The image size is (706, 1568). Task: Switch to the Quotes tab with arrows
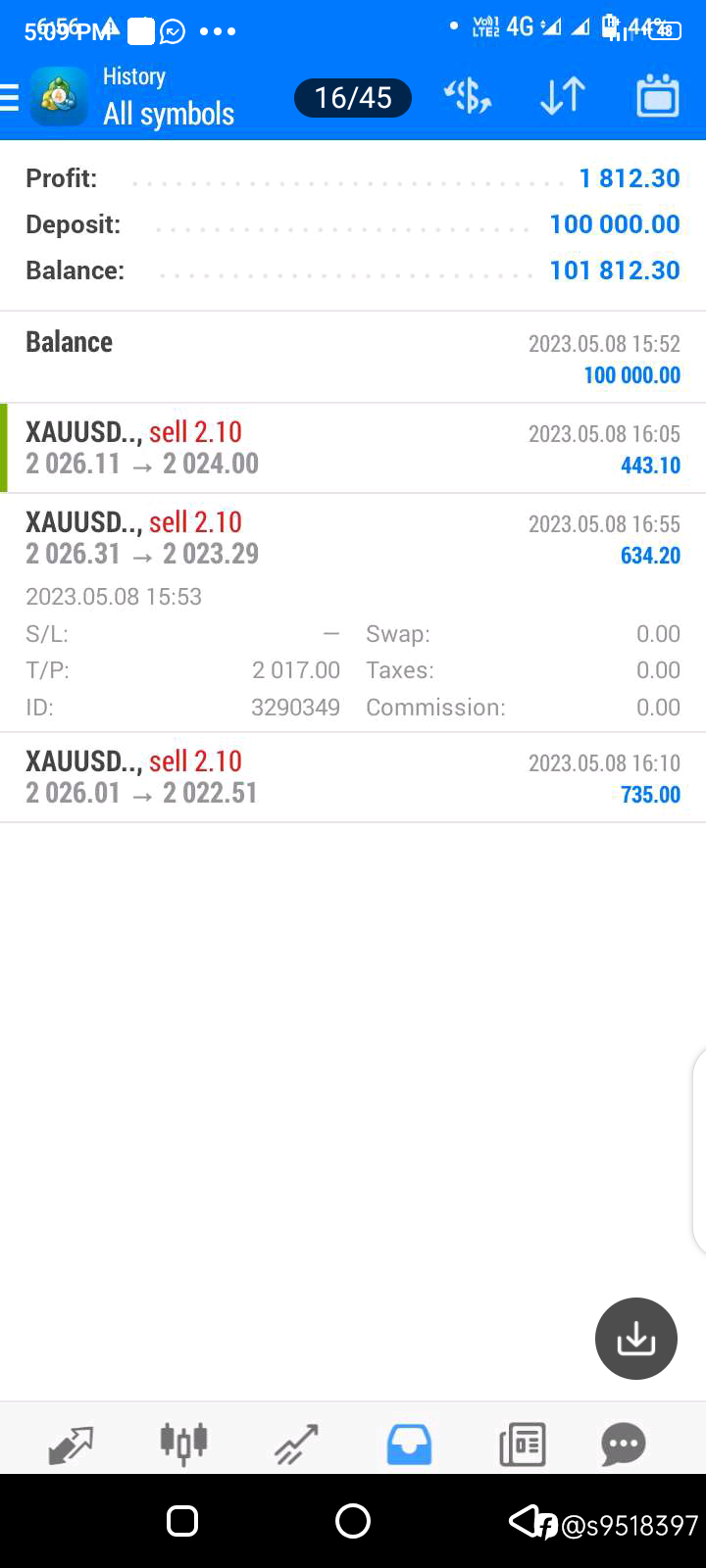[x=71, y=1445]
